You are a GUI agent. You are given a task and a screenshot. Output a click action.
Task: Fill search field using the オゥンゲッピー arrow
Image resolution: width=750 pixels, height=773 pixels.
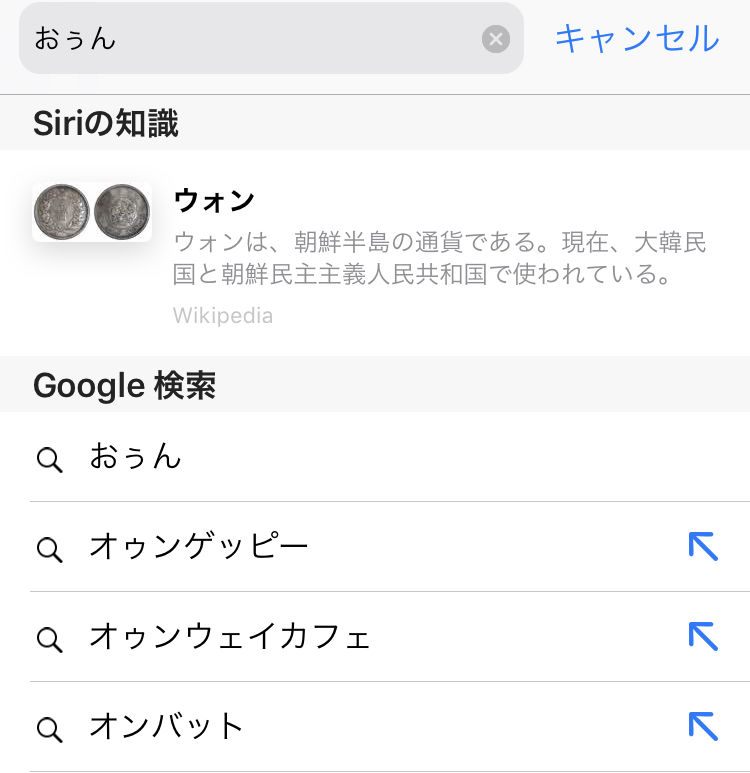click(x=703, y=546)
